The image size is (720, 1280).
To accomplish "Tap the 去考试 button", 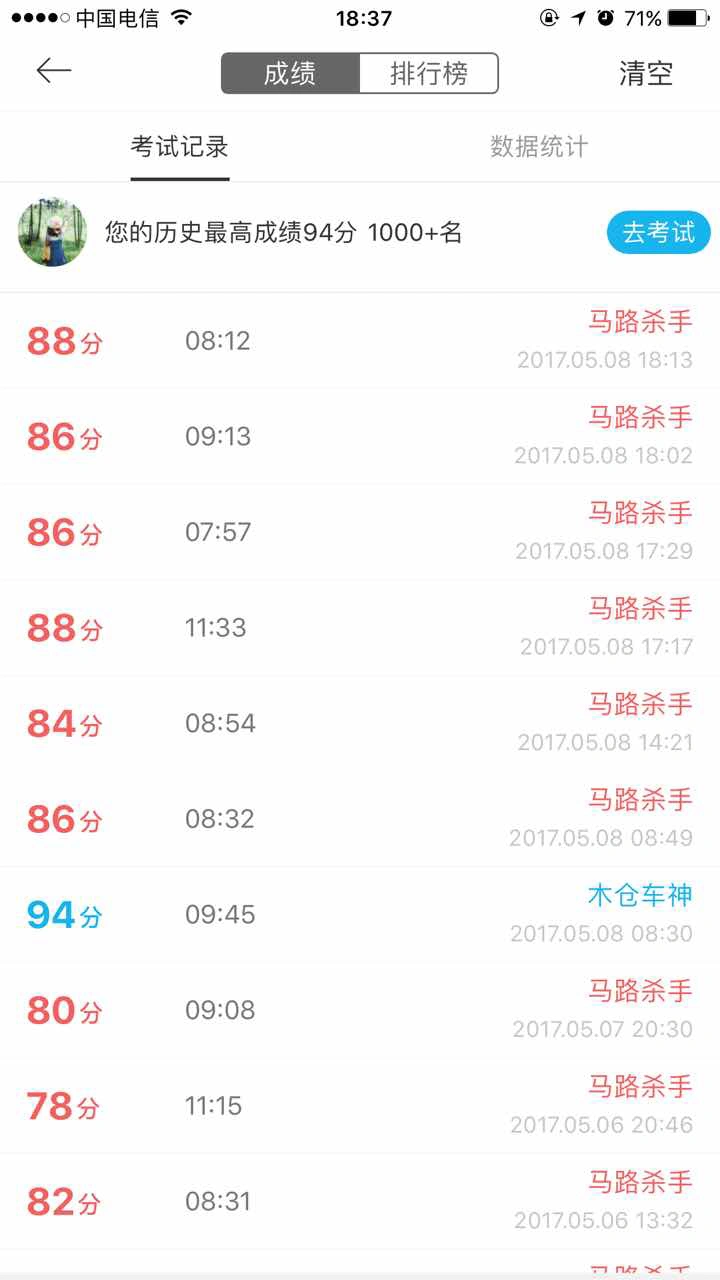I will point(659,233).
